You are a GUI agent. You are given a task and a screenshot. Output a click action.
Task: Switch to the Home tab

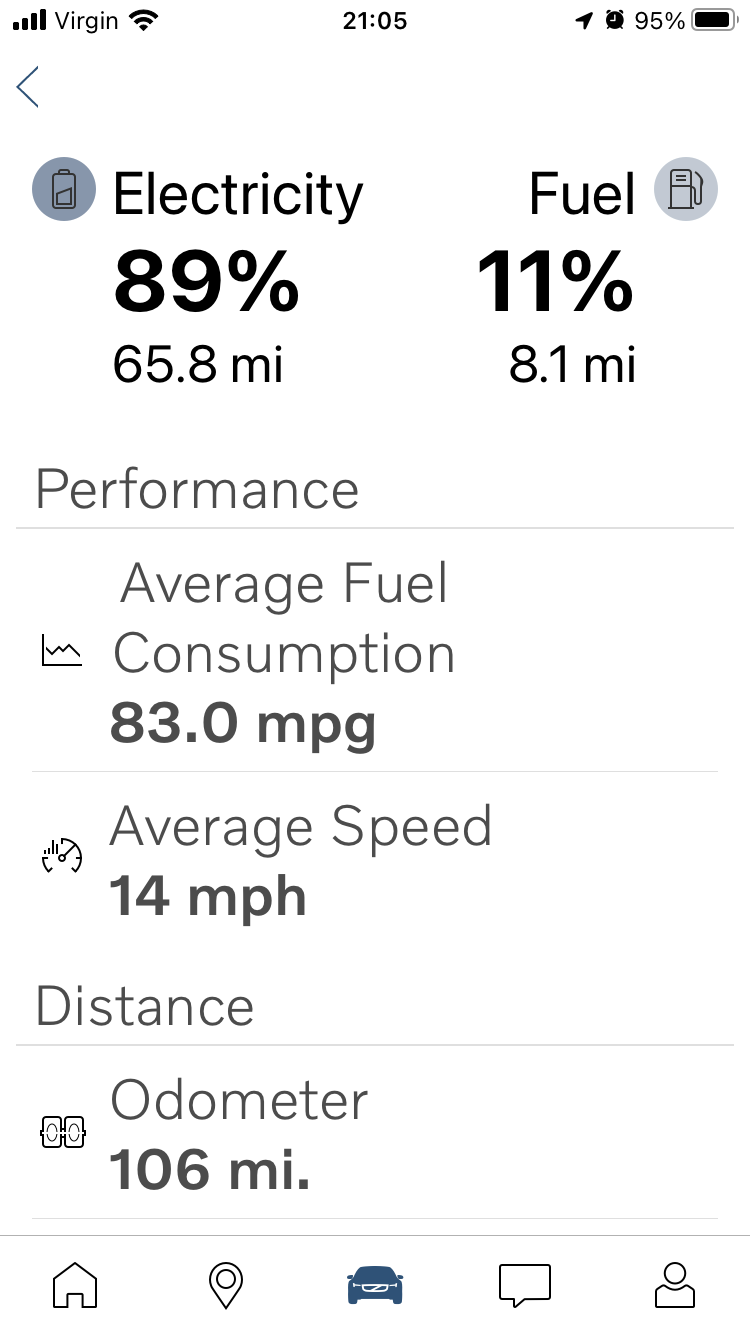click(75, 1284)
